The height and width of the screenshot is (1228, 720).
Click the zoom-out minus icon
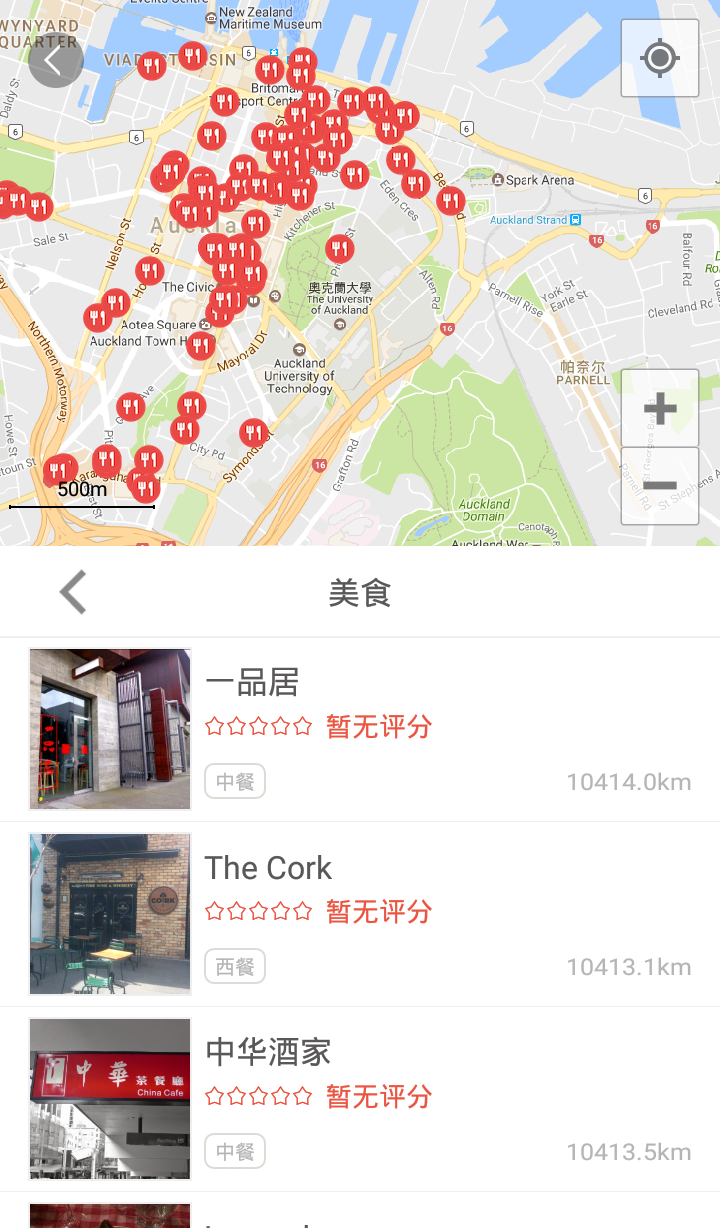(659, 484)
